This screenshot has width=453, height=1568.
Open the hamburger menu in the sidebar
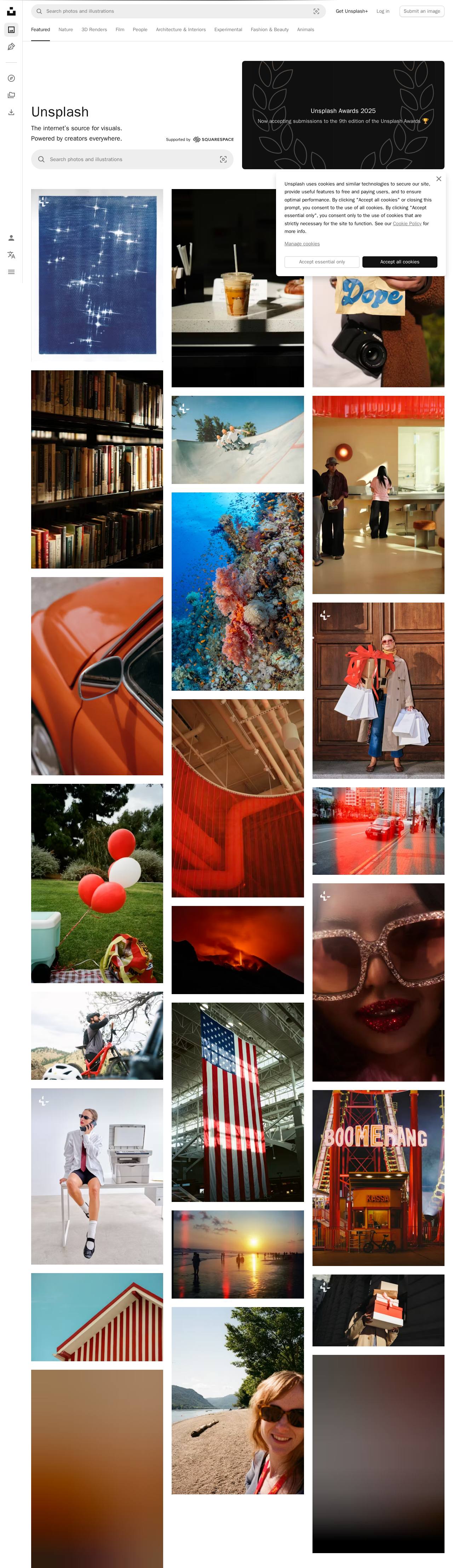click(x=11, y=272)
